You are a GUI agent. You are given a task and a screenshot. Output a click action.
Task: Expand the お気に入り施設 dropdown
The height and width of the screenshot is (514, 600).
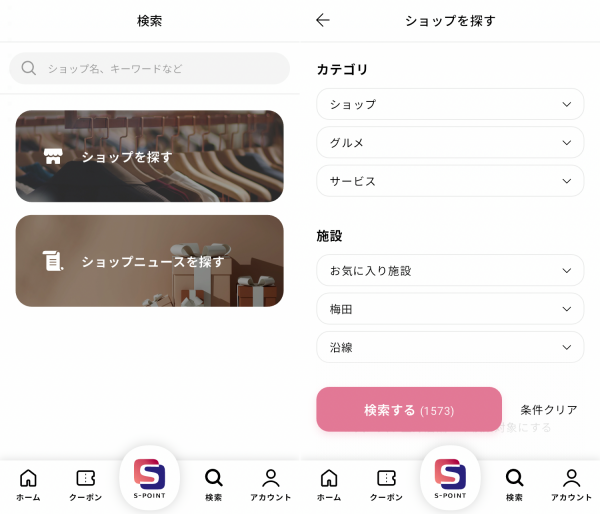point(450,270)
